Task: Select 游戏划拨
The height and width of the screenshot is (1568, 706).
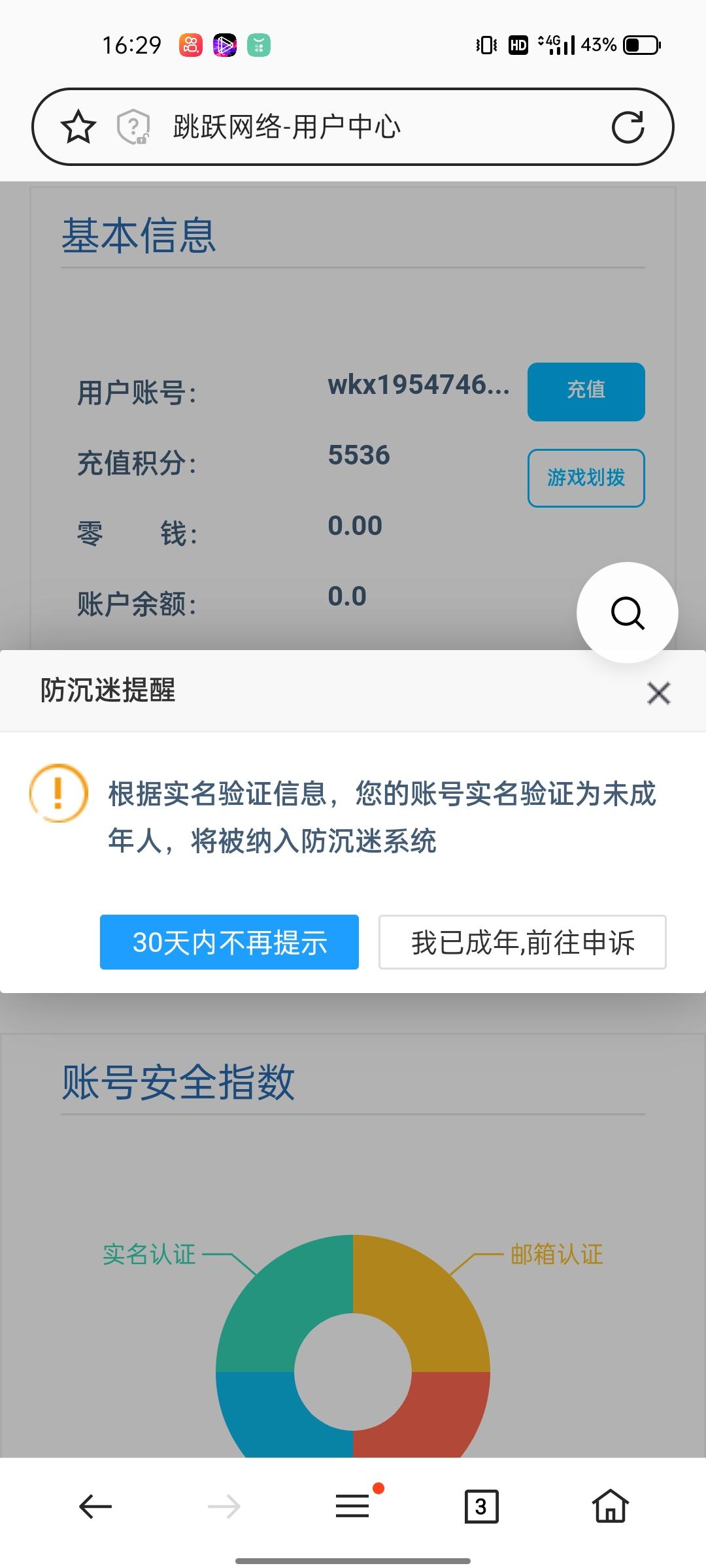Action: (x=586, y=478)
